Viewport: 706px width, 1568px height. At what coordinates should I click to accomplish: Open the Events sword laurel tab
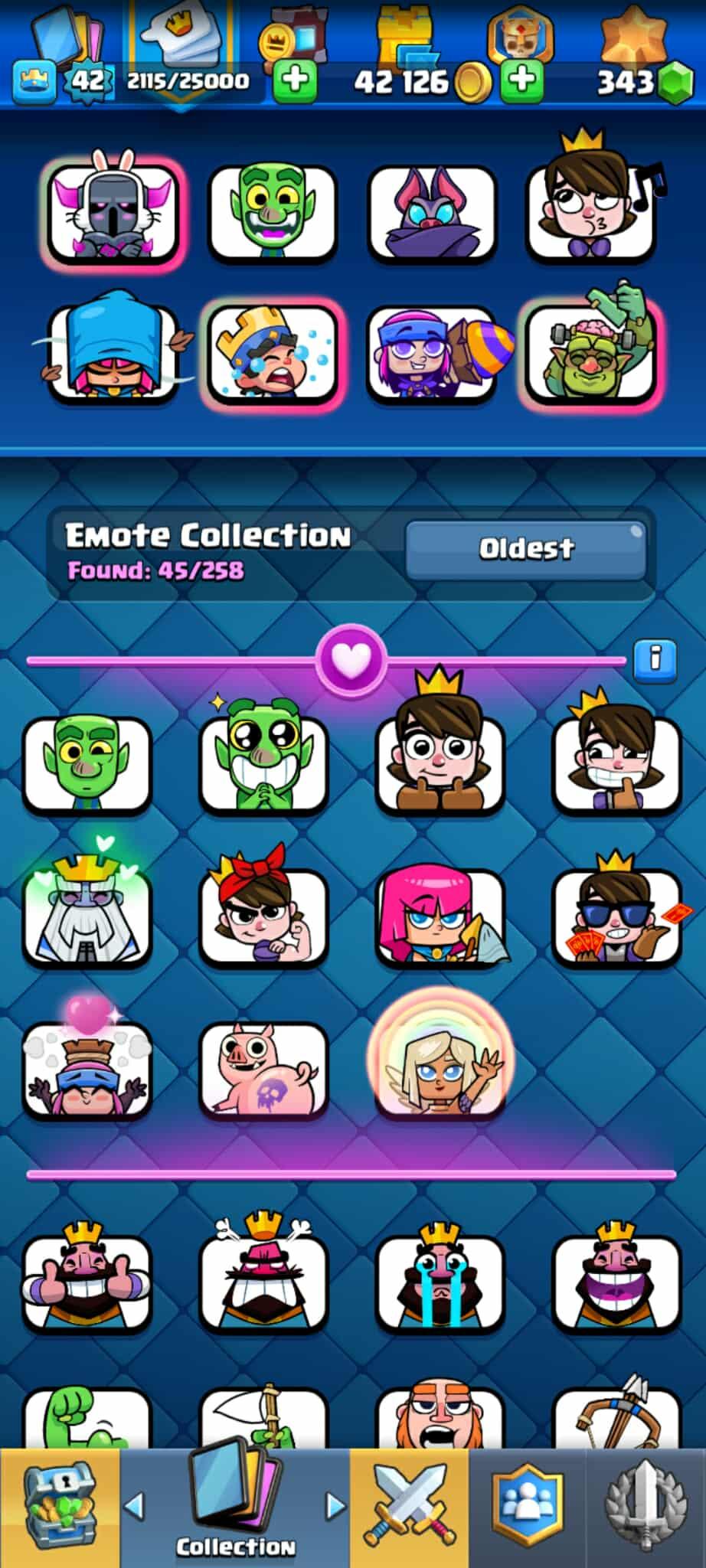pyautogui.click(x=646, y=1506)
